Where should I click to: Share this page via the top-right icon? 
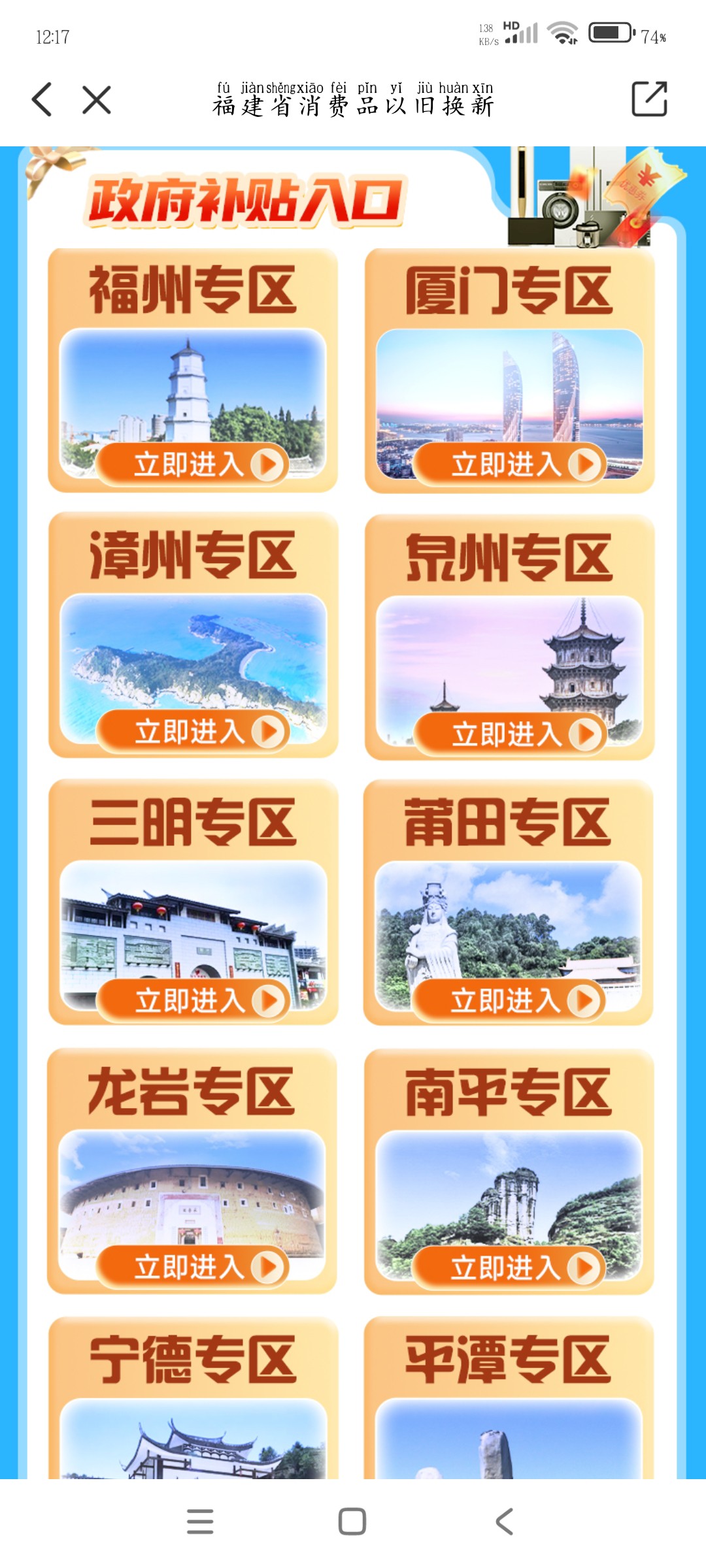click(649, 99)
